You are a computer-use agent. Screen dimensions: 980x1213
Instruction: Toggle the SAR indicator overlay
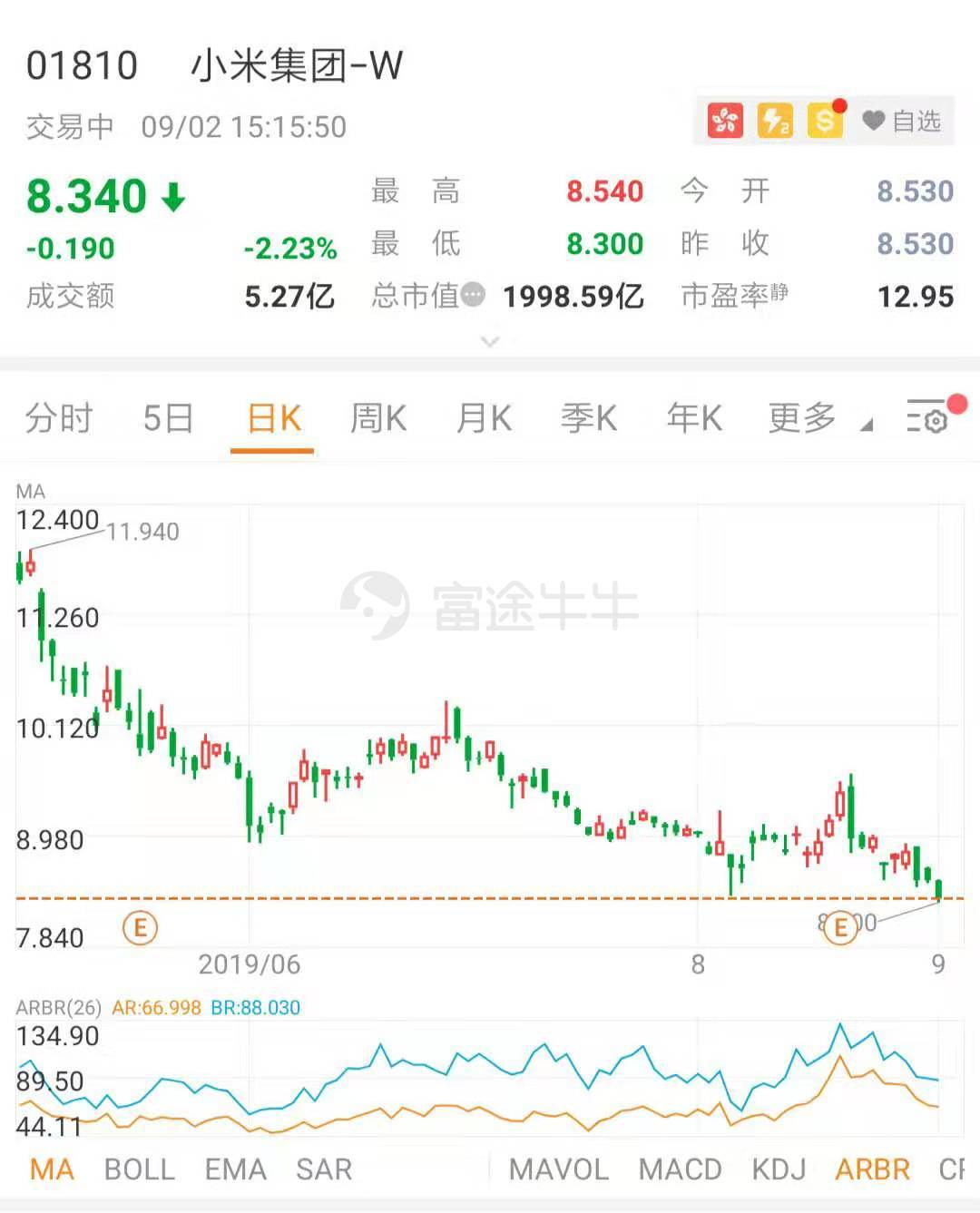point(324,1170)
